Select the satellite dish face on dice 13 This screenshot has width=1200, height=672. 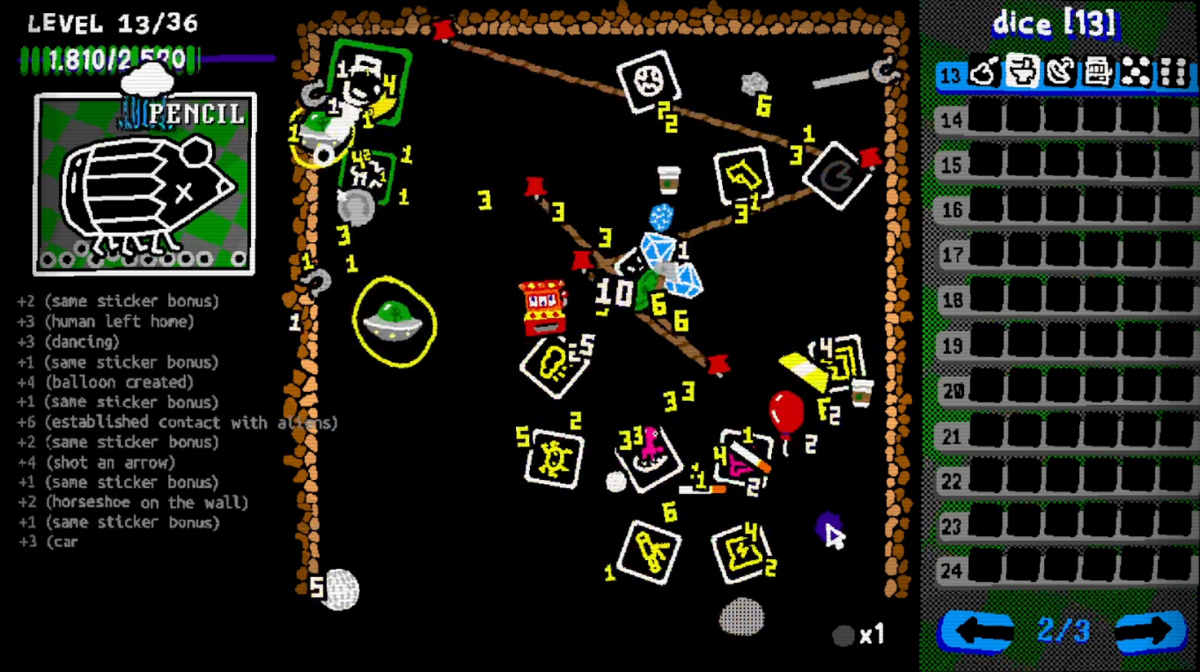point(1060,72)
